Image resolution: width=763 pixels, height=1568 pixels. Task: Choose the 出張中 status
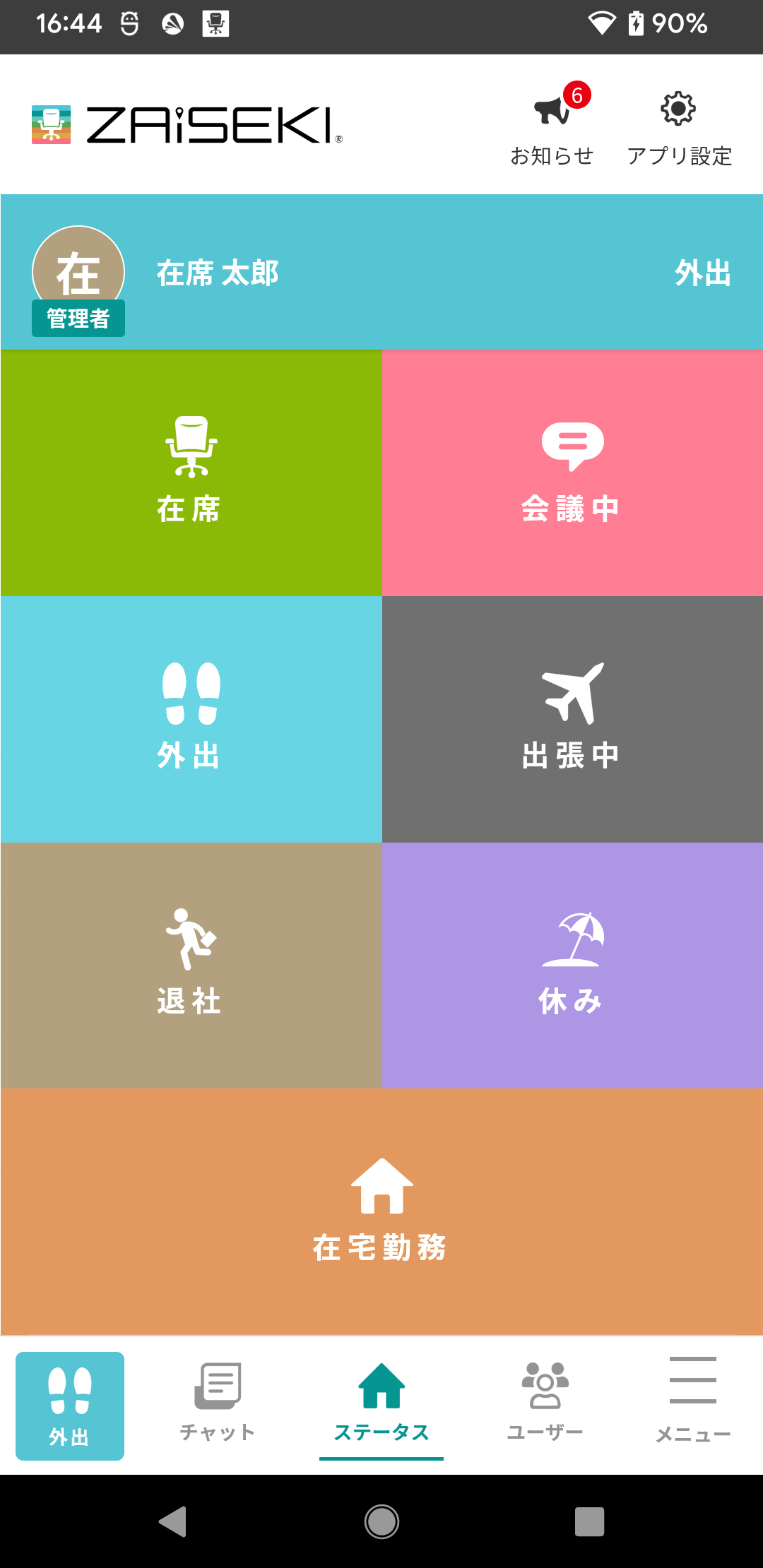(x=572, y=719)
